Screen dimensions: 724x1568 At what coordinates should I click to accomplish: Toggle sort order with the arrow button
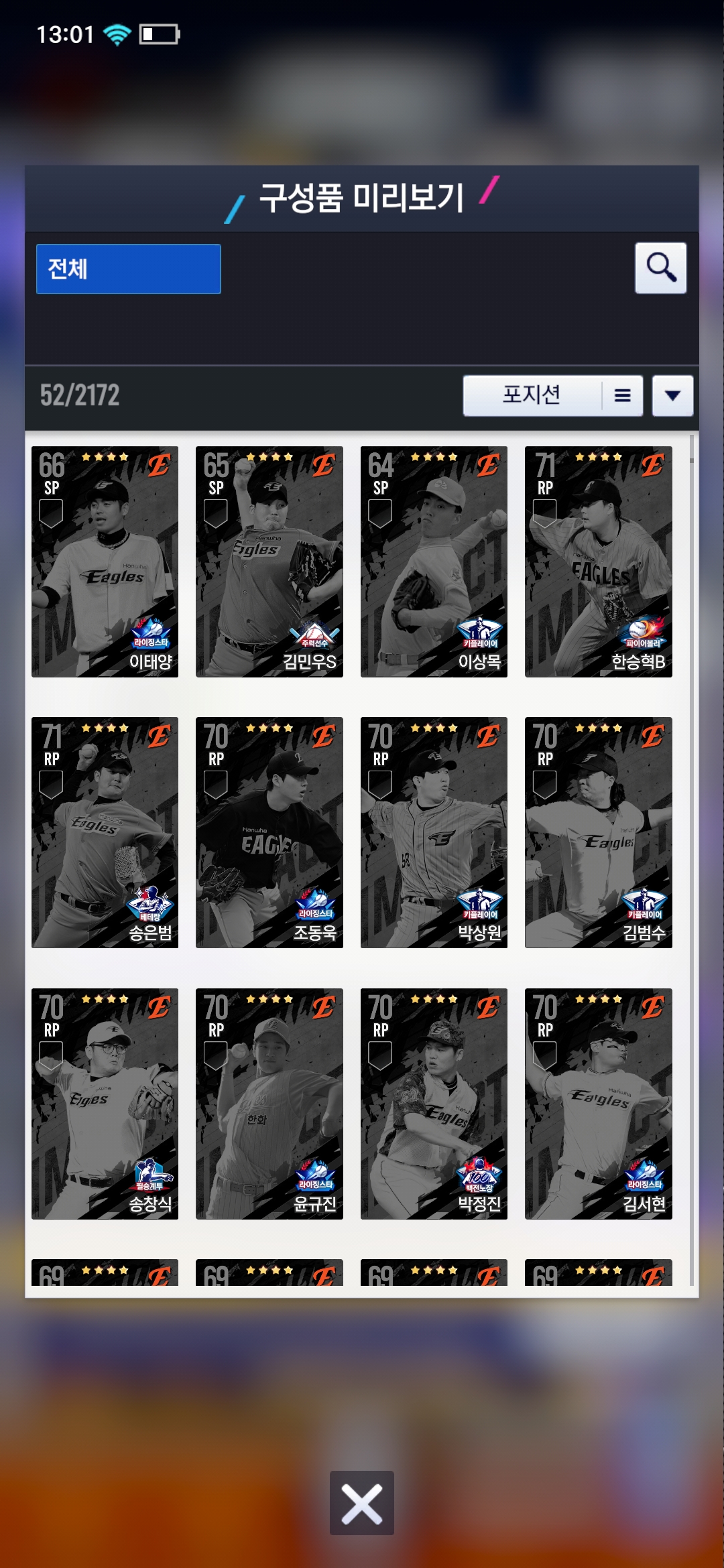(x=672, y=395)
